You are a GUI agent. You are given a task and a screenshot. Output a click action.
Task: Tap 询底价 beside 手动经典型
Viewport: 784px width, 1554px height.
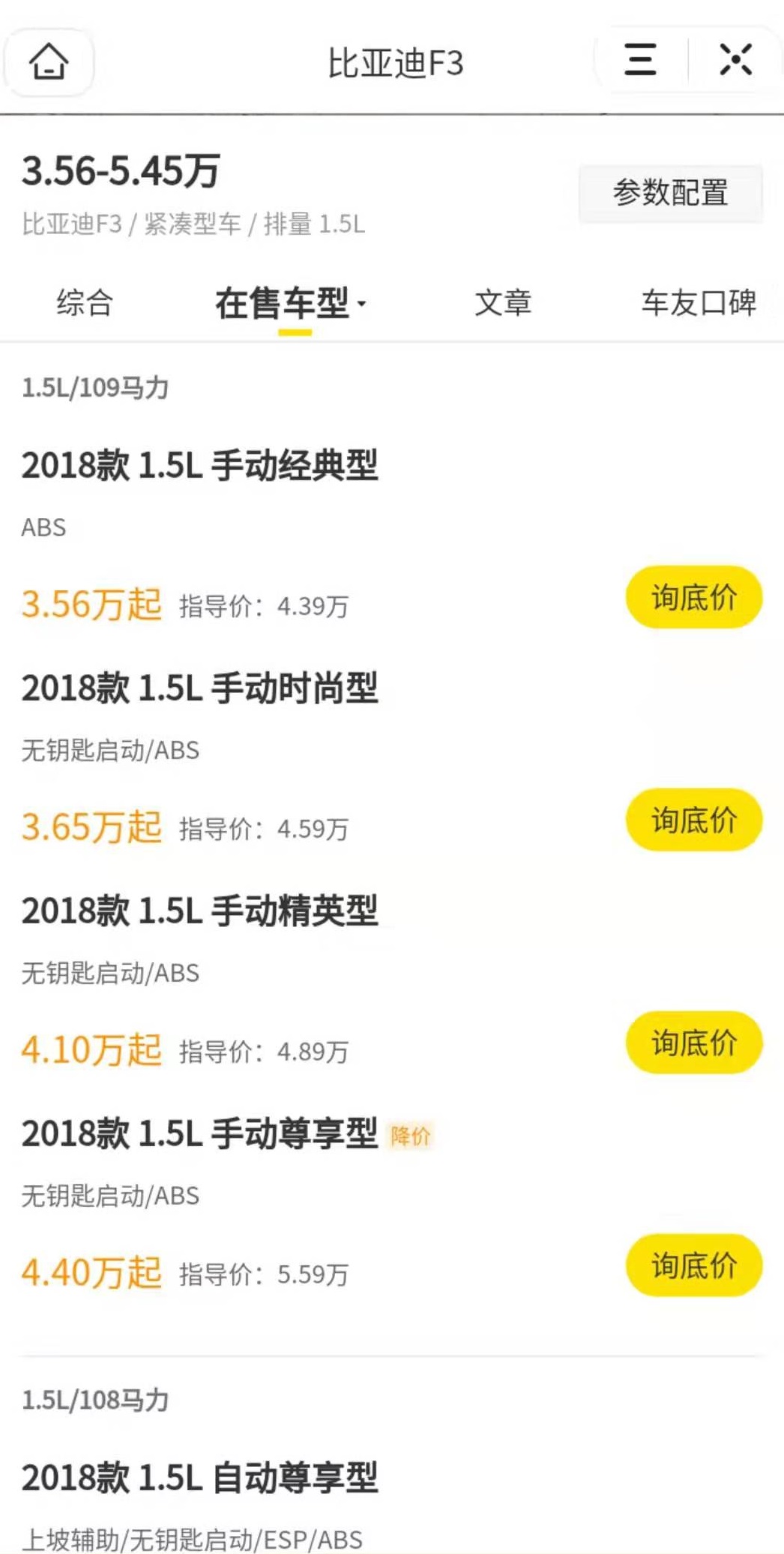pos(693,596)
